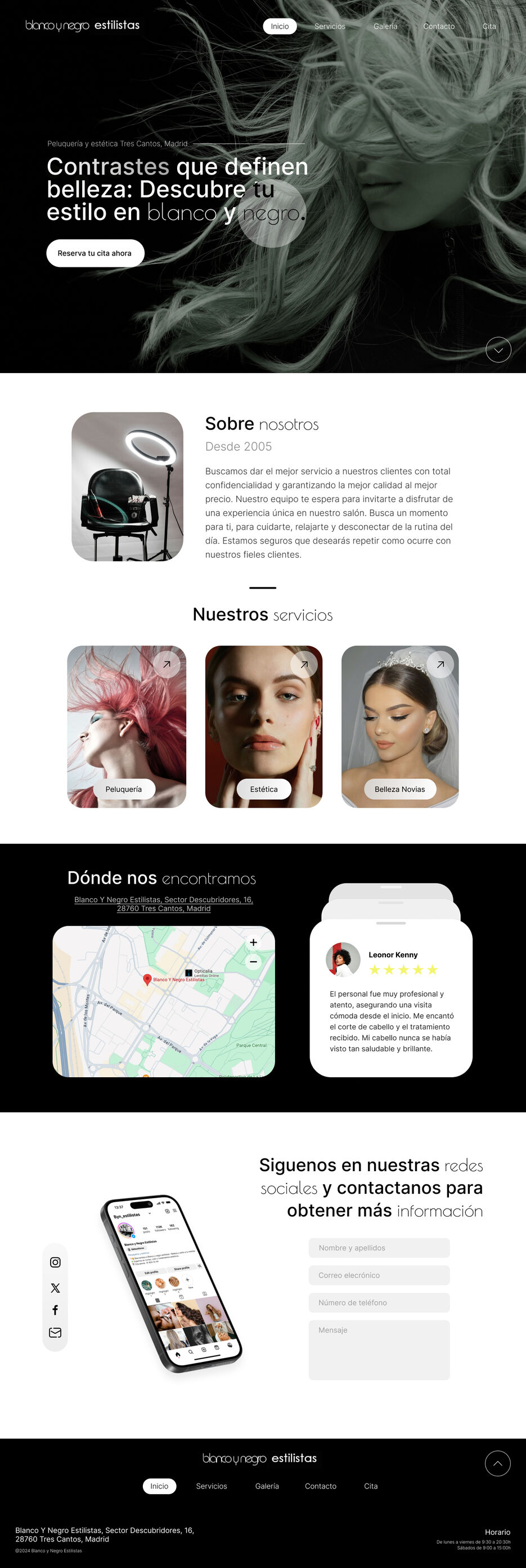
Task: Tap the back-to-top arrow in footer
Action: [497, 1464]
